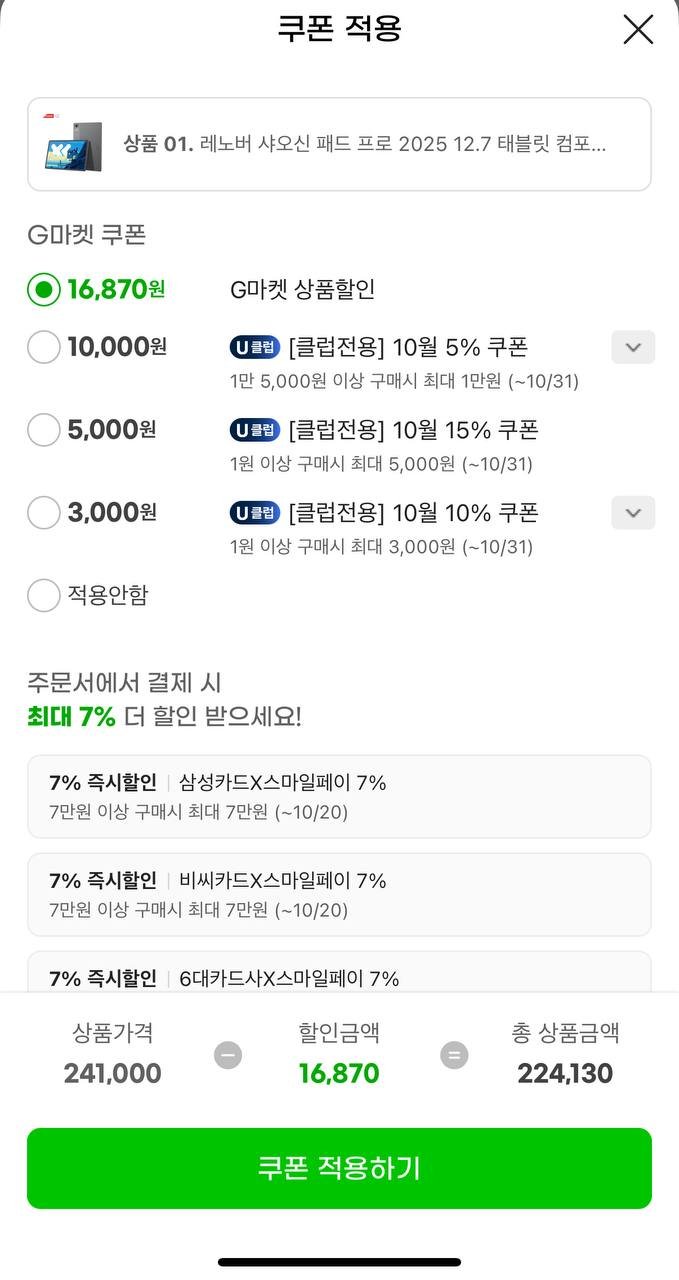Expand details for the 10월 5% 쿠폰

coord(633,347)
